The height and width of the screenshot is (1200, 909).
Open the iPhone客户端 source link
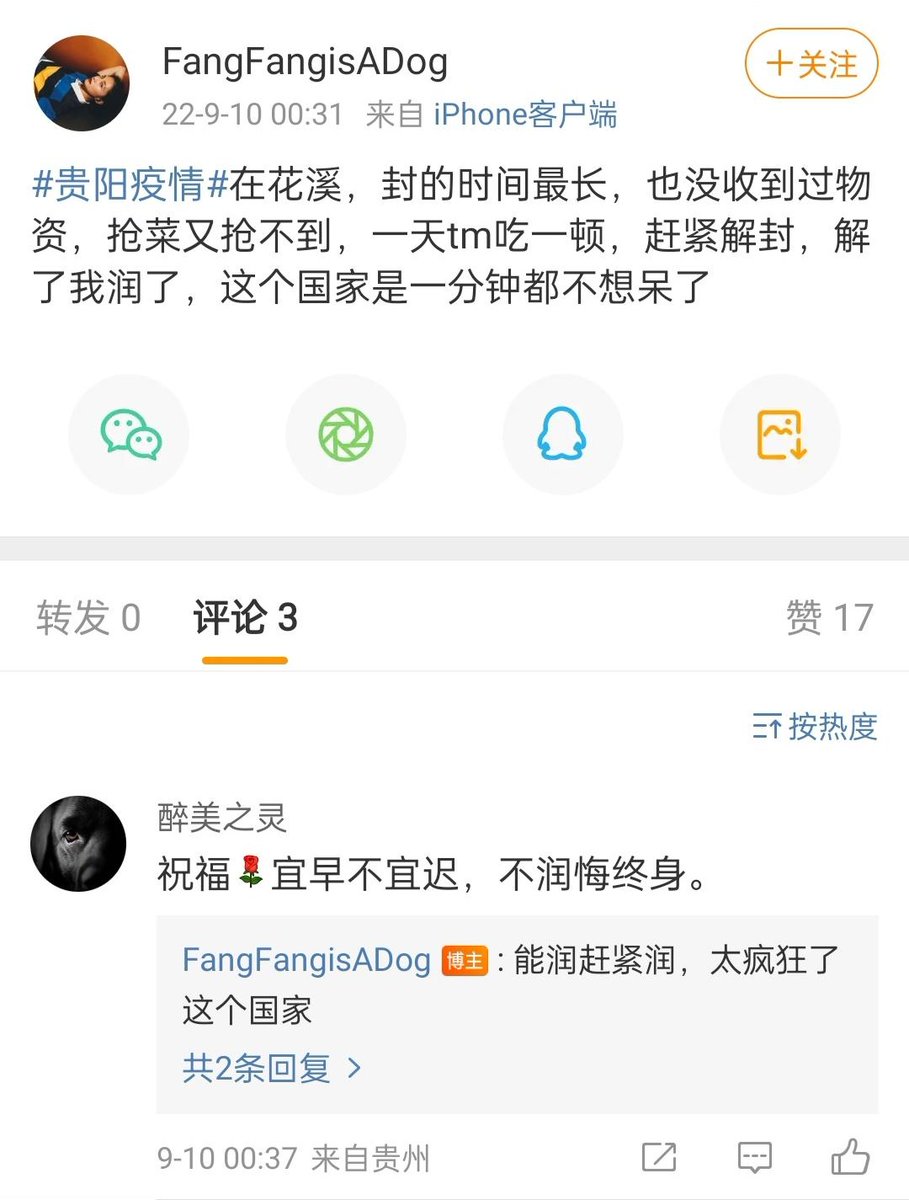(x=525, y=114)
